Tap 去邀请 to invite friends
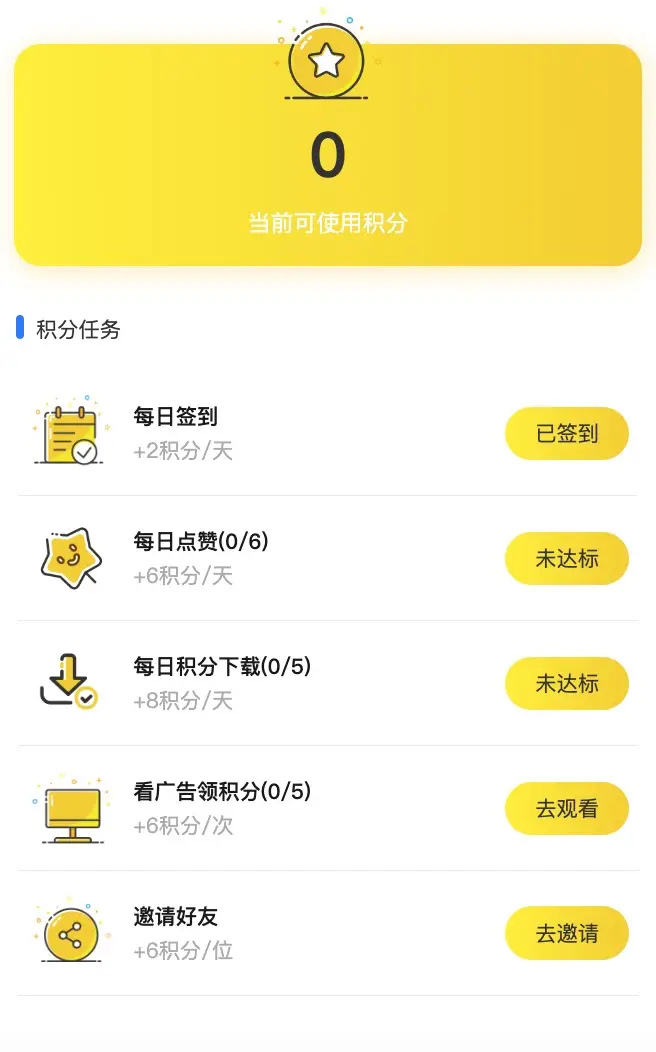The image size is (656, 1052). tap(566, 934)
